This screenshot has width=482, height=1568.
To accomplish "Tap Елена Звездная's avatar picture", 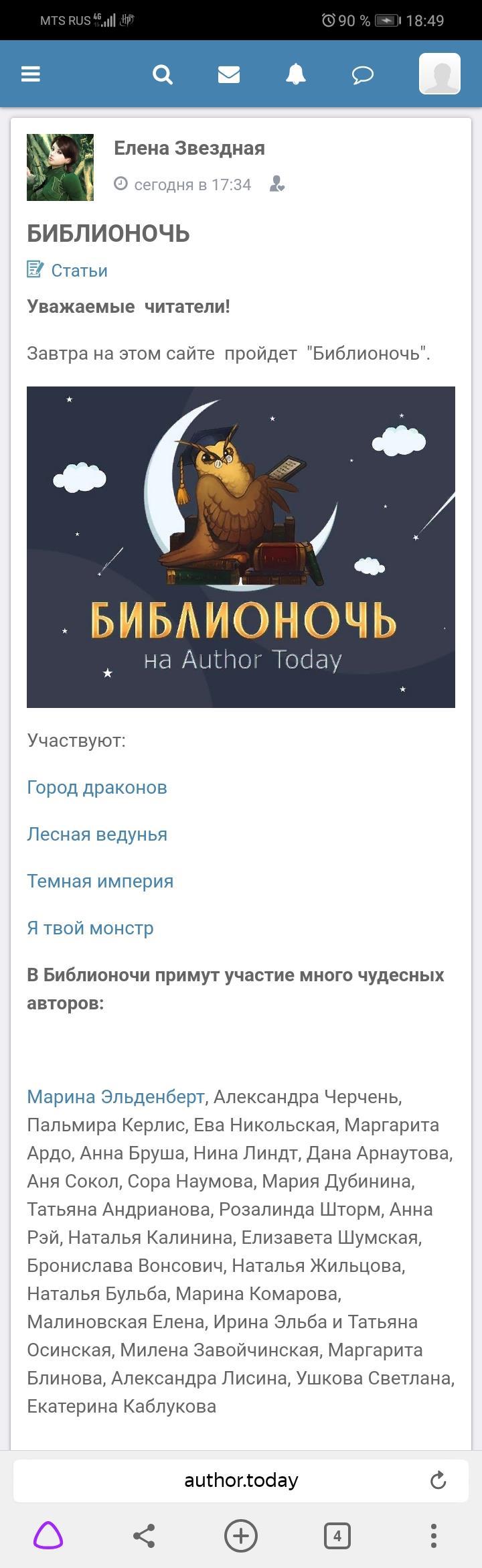I will 60,167.
